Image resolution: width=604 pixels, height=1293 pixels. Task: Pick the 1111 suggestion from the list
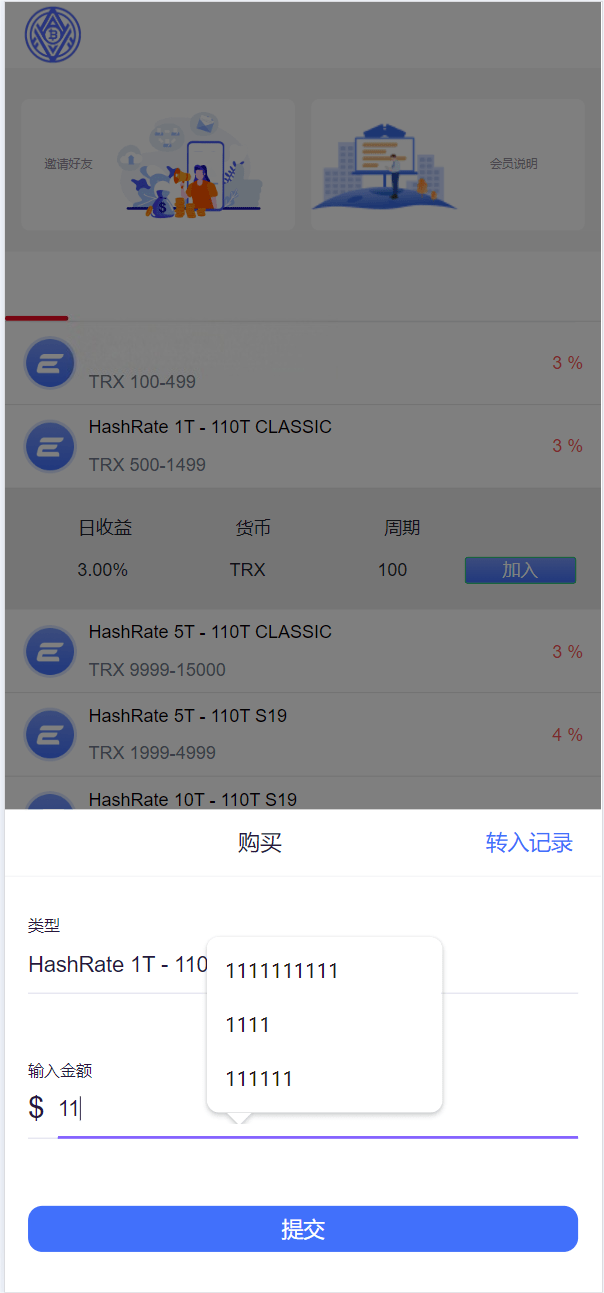click(248, 1025)
